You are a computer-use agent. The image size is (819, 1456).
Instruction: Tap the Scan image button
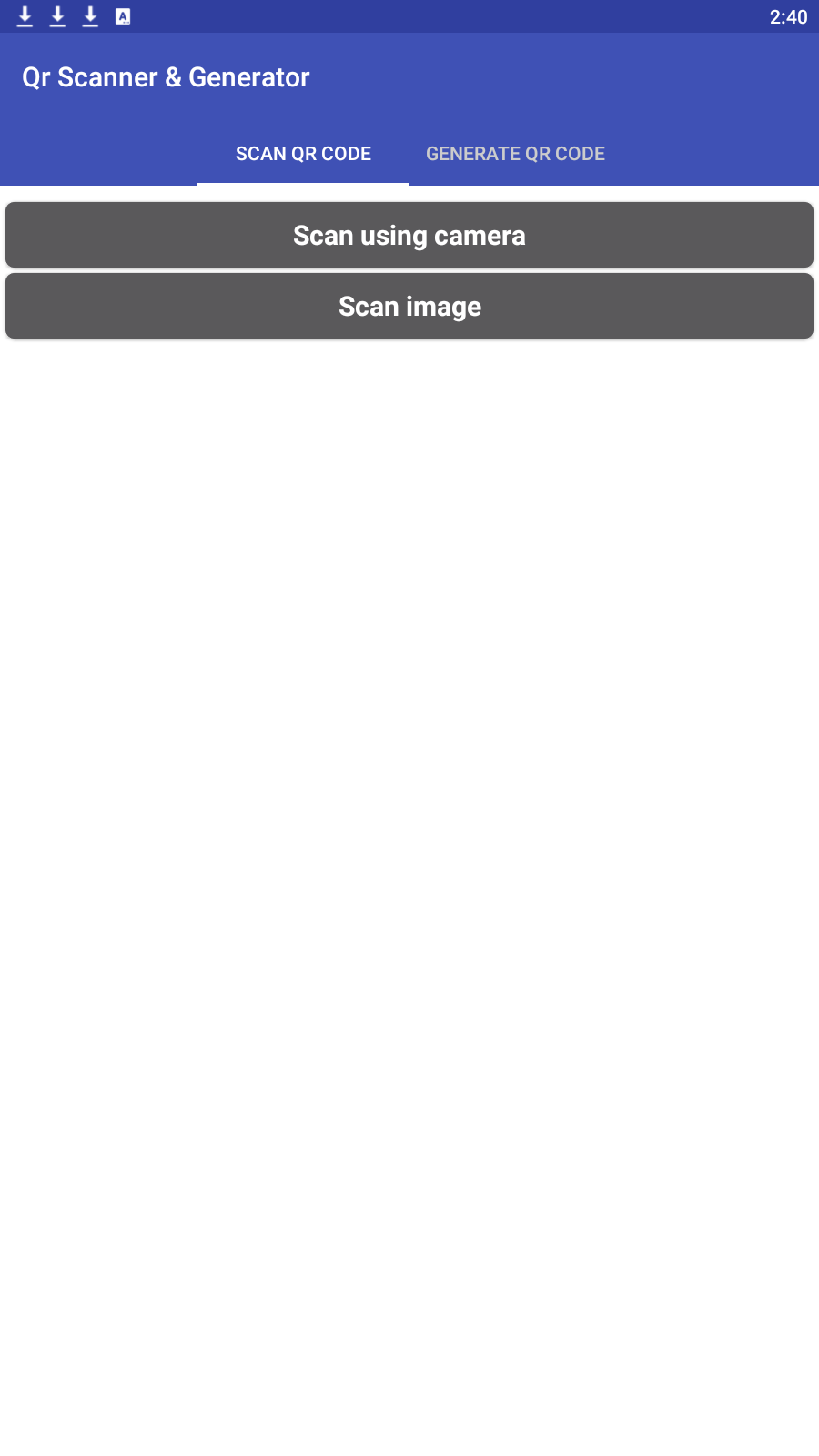coord(409,307)
